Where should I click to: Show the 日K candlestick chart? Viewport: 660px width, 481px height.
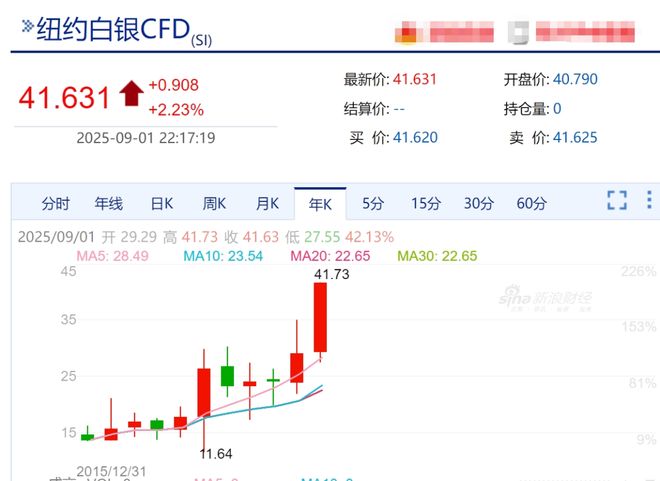tap(161, 204)
